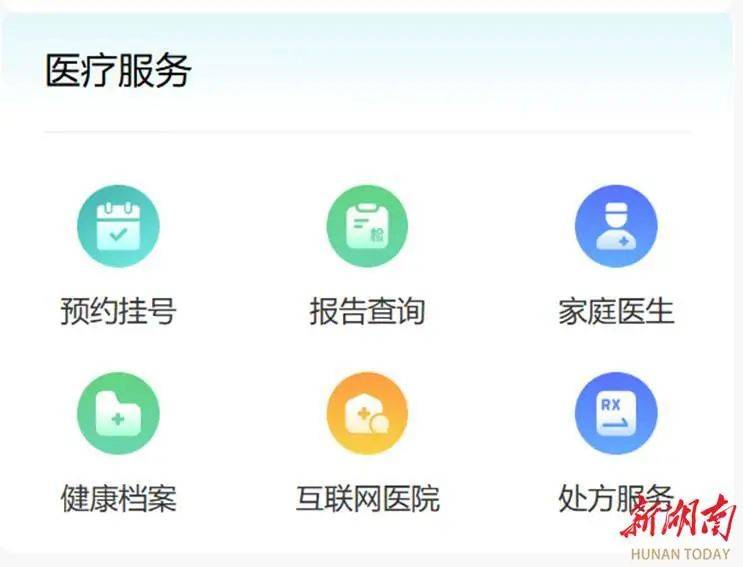Open 报告查询 report lookup
Screen dimensions: 743x567
click(367, 227)
